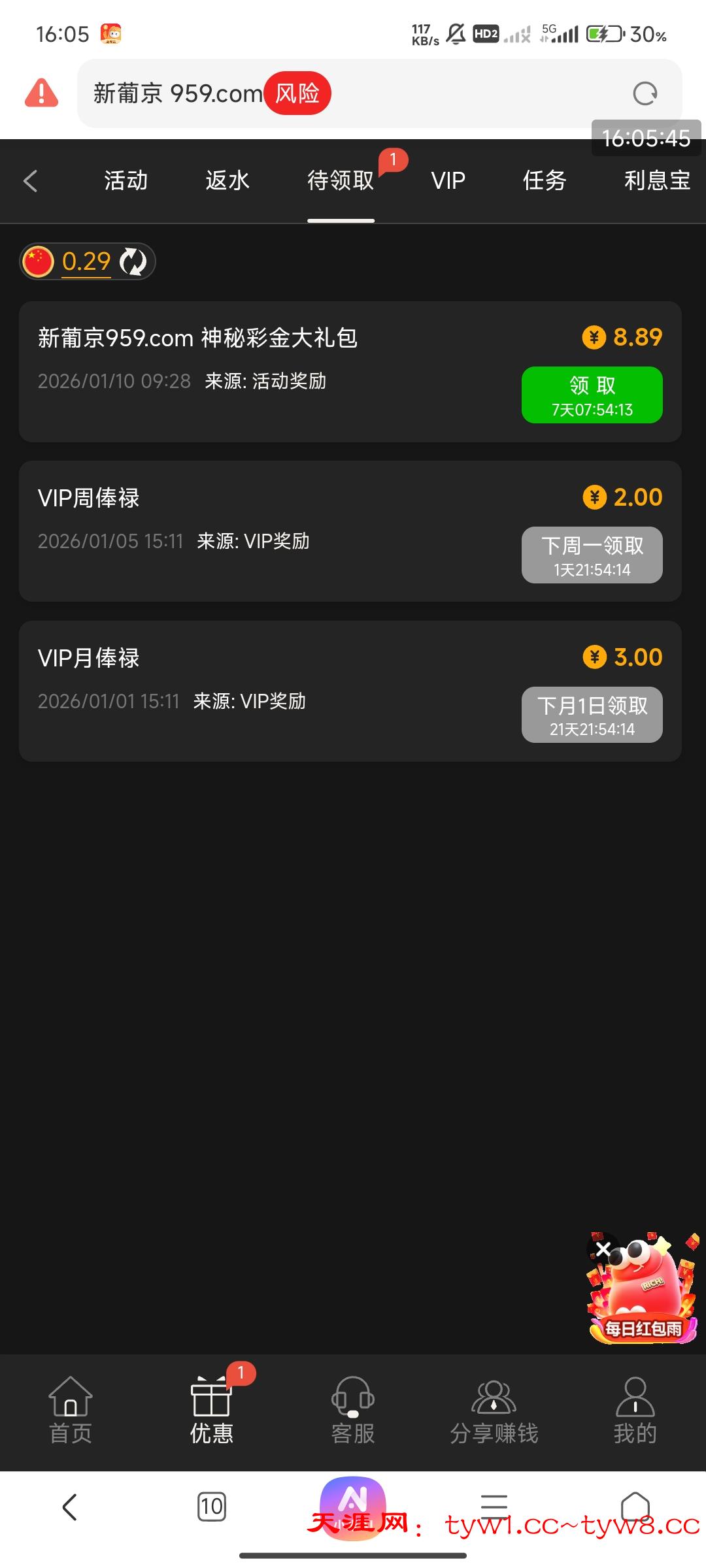Switch to the 活动 tab

pyautogui.click(x=126, y=181)
